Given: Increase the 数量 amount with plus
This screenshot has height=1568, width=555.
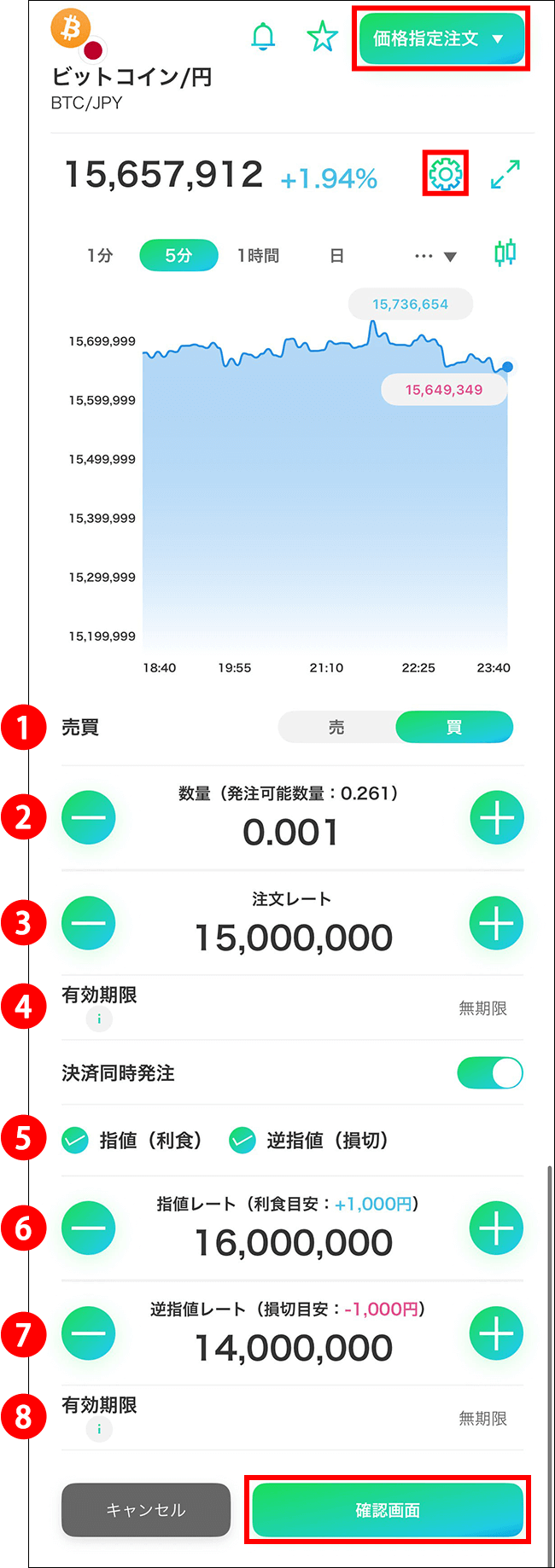Looking at the screenshot, I should point(496,817).
